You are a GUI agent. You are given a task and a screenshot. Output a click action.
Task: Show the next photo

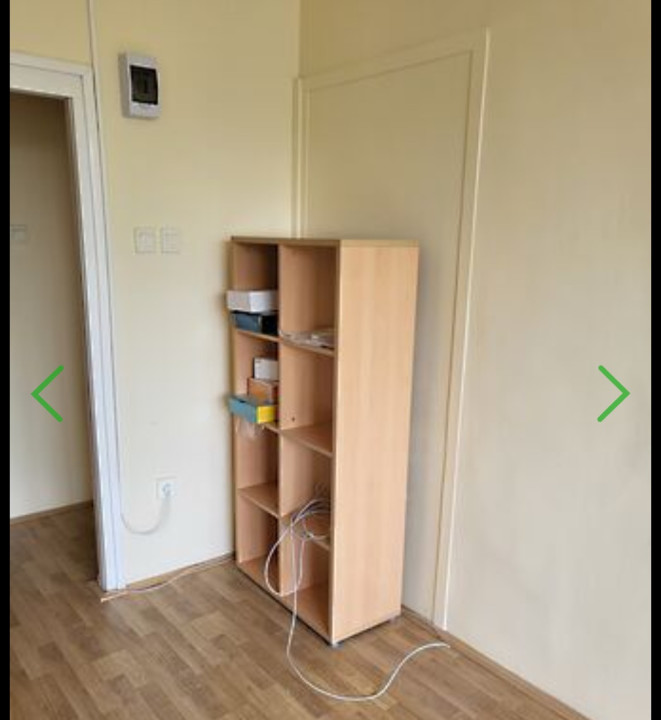point(613,393)
